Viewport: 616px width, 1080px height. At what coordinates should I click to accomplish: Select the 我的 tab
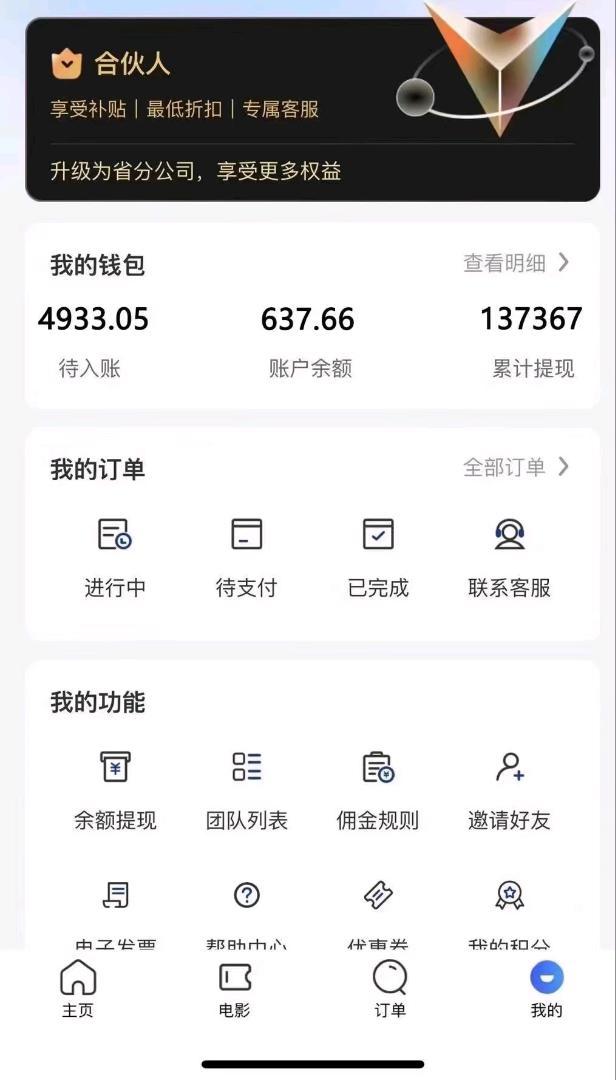coord(546,989)
